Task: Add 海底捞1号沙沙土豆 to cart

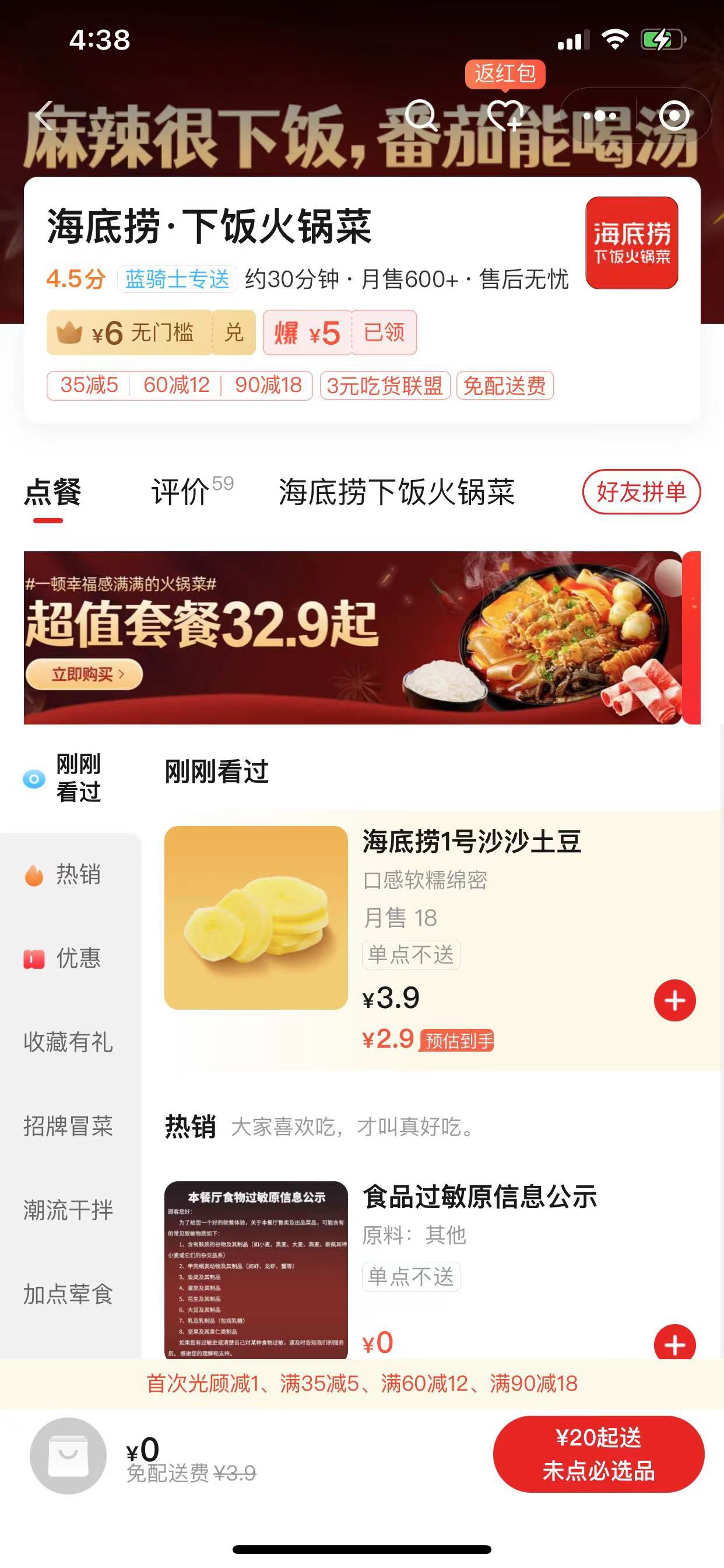Action: (x=674, y=1000)
